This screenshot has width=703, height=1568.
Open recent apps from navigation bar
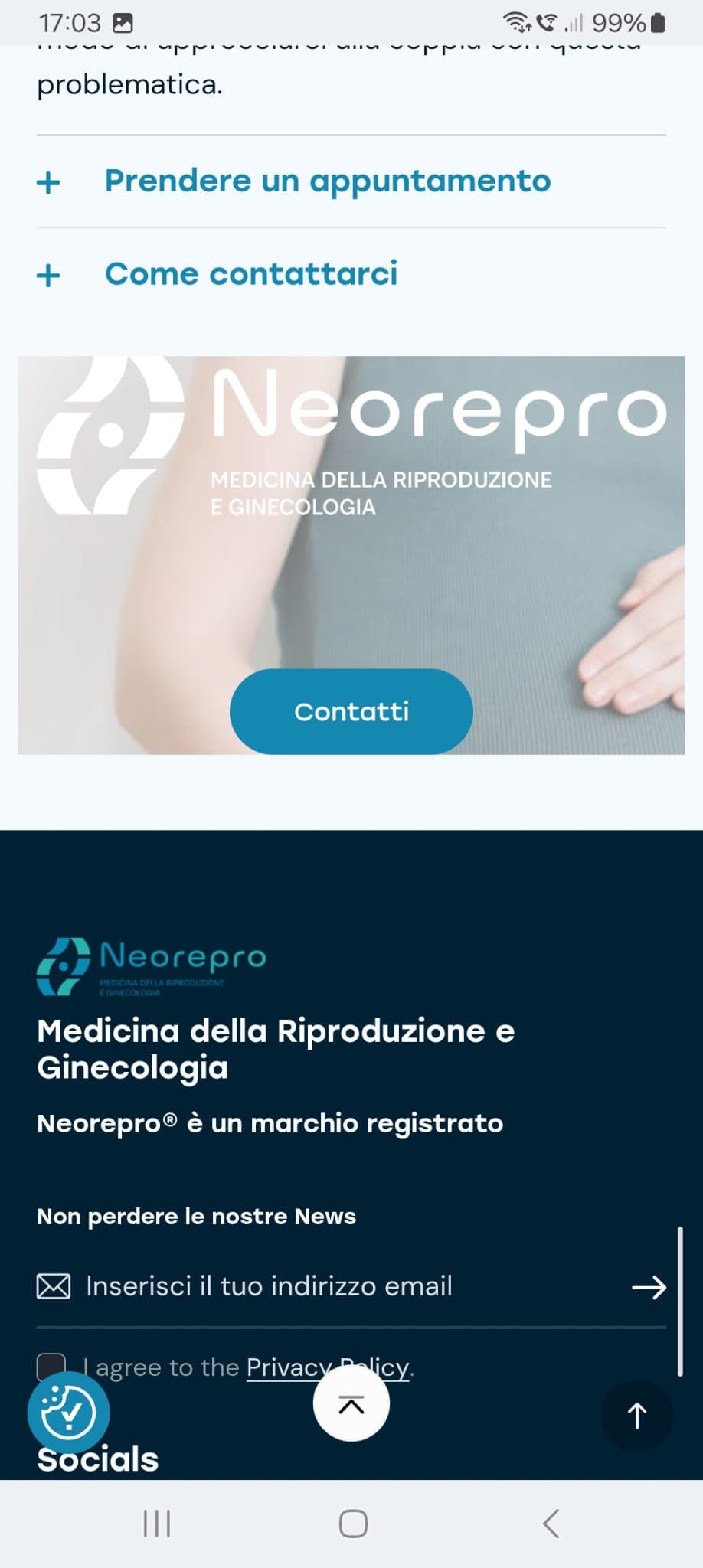(x=157, y=1524)
